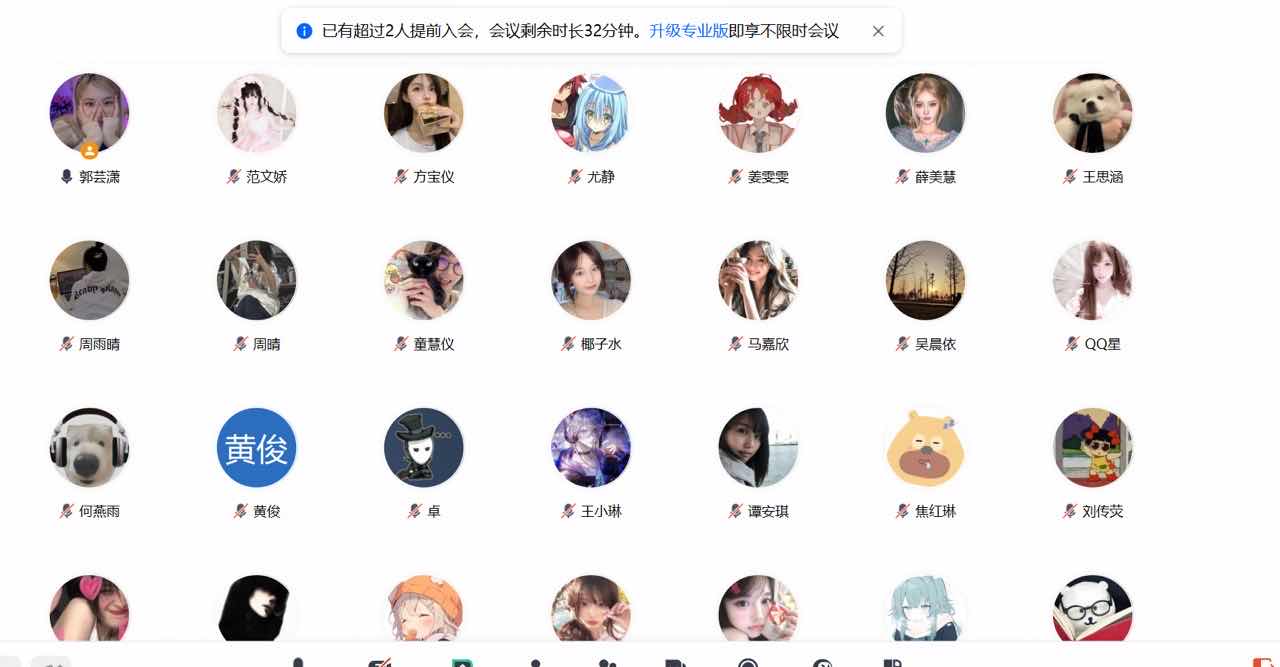Viewport: 1280px width, 667px height.
Task: Open 薛美慧's participant avatar
Action: pyautogui.click(x=925, y=113)
